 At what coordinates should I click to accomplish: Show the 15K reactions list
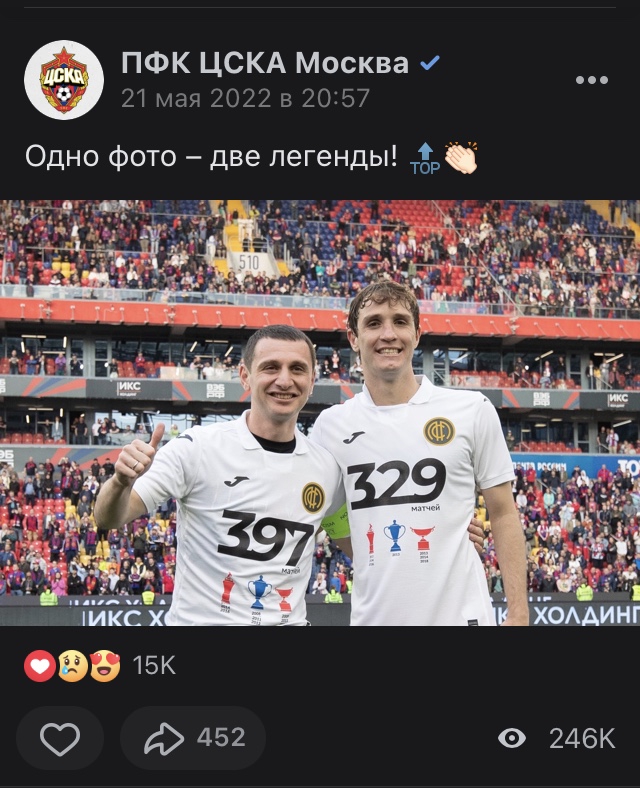pos(100,665)
